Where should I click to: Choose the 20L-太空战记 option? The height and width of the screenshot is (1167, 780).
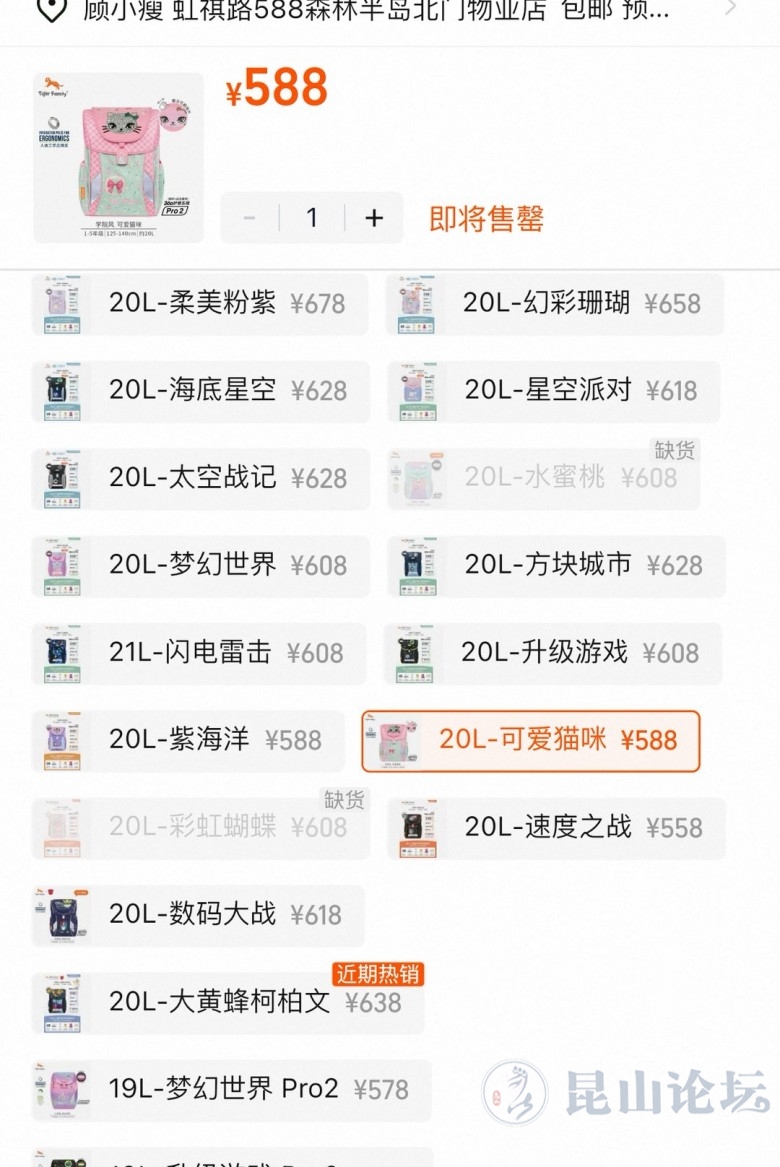(200, 478)
